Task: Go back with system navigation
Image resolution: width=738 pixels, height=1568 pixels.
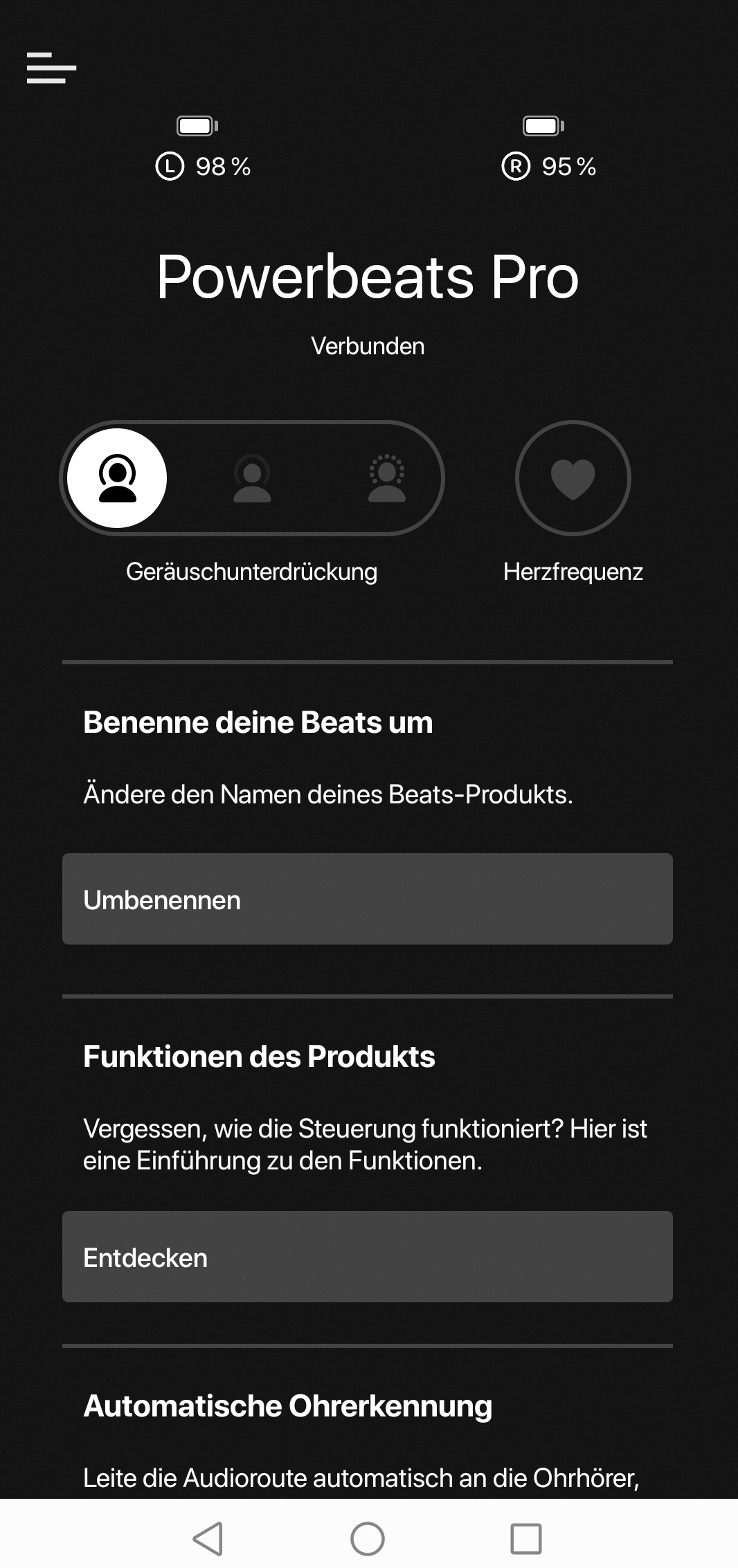Action: click(208, 1539)
